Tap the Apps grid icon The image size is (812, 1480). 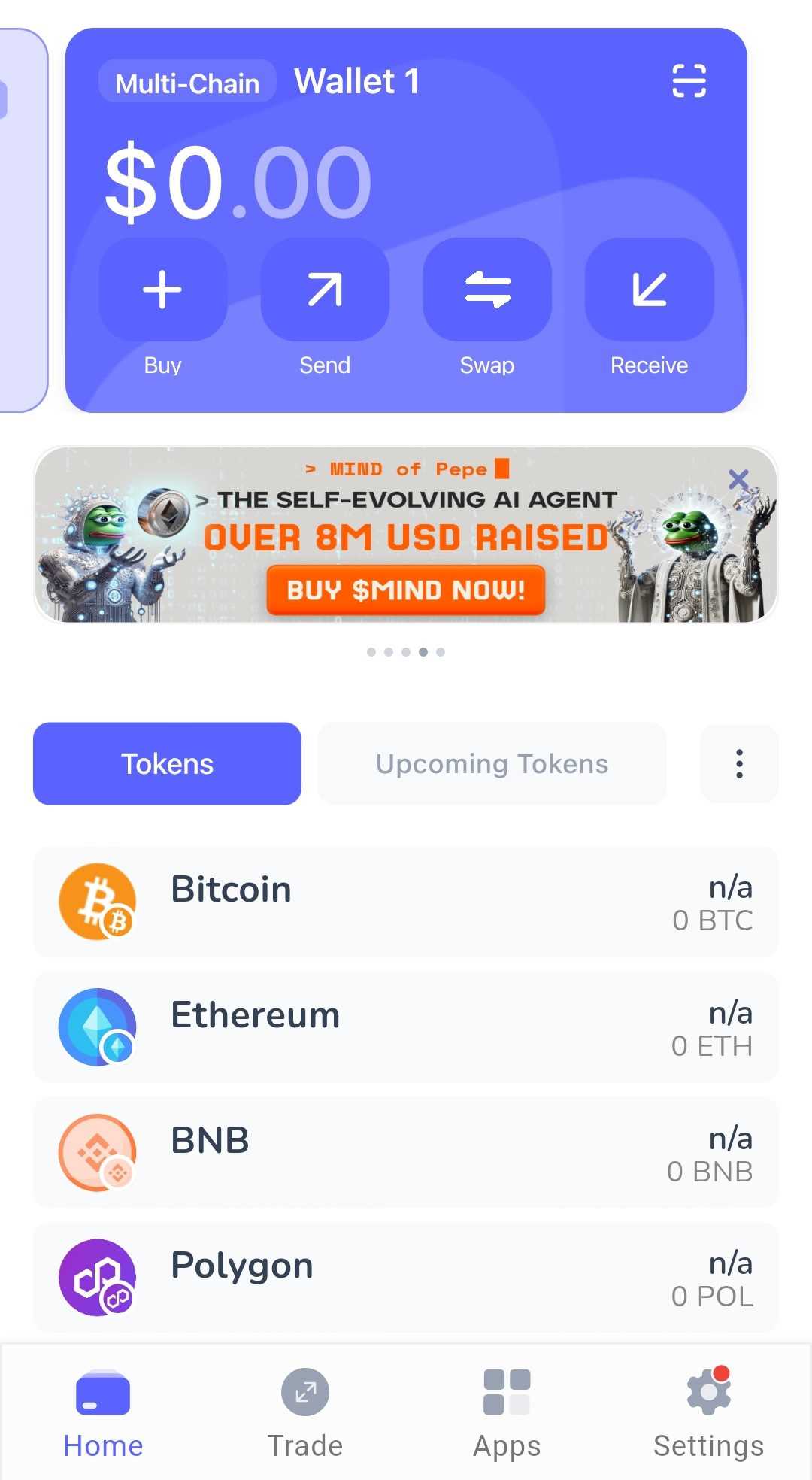tap(507, 1393)
